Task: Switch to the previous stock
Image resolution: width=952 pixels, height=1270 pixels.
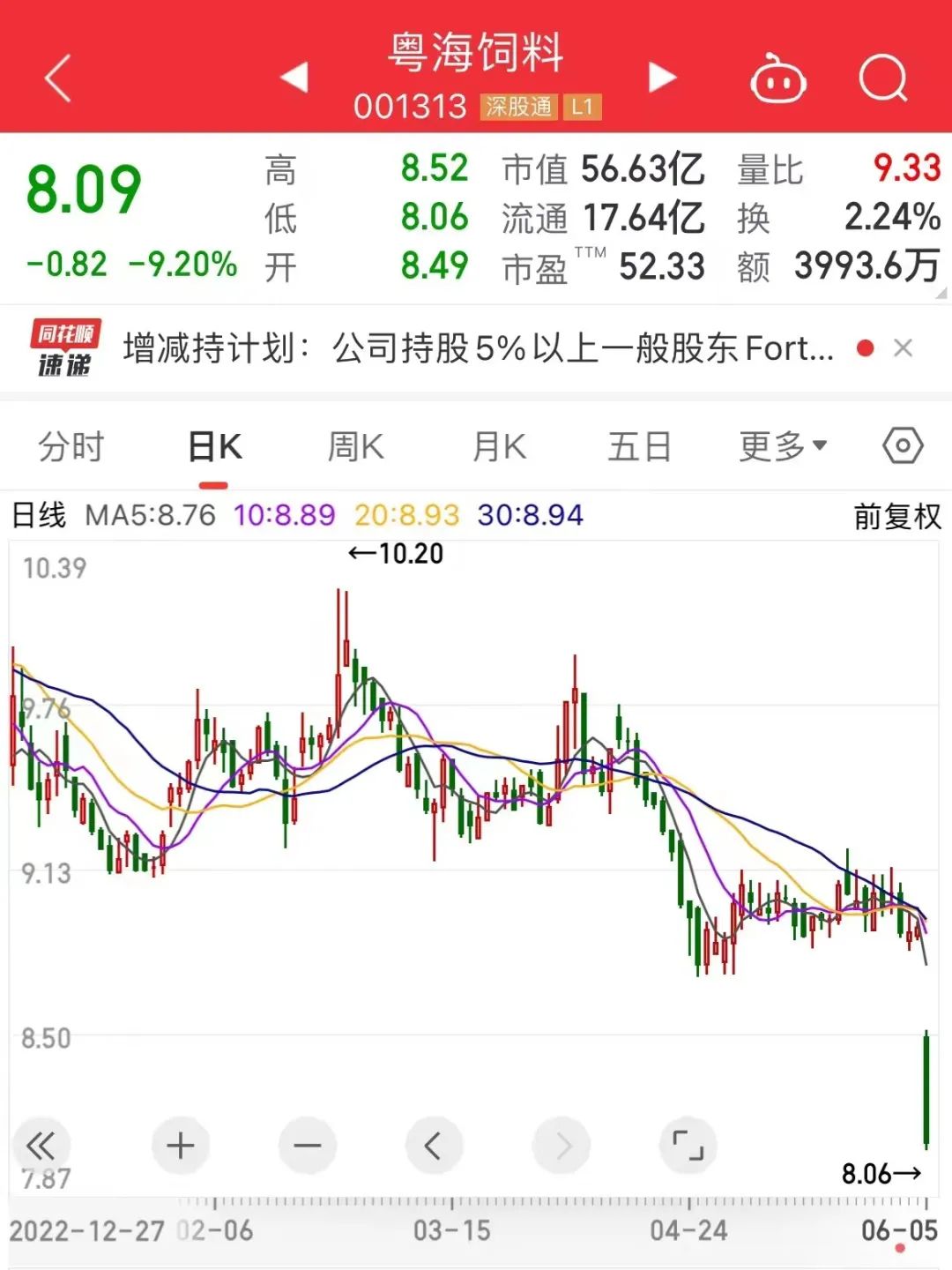Action: (294, 78)
